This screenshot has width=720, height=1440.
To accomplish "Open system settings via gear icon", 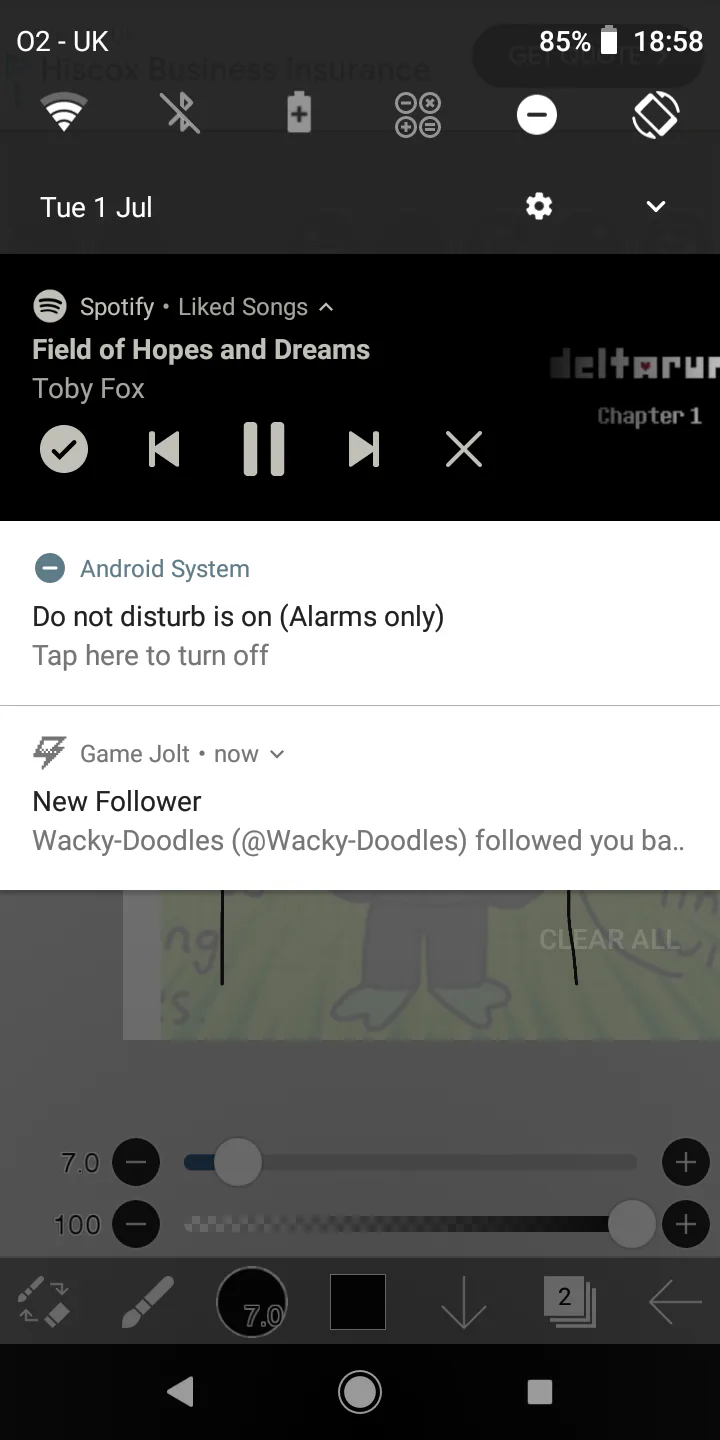I will point(539,207).
